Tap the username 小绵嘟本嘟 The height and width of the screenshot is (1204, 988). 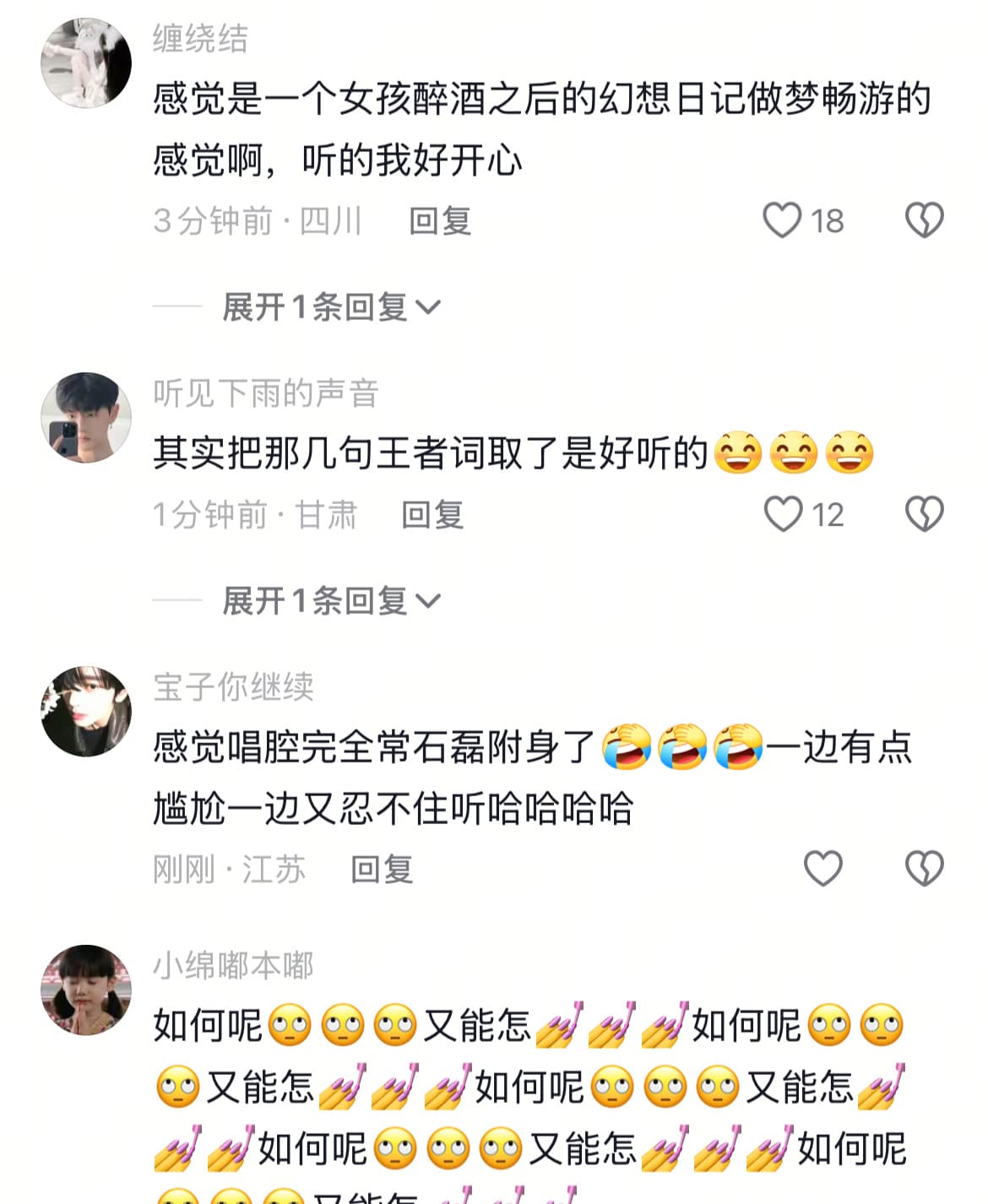pyautogui.click(x=233, y=965)
